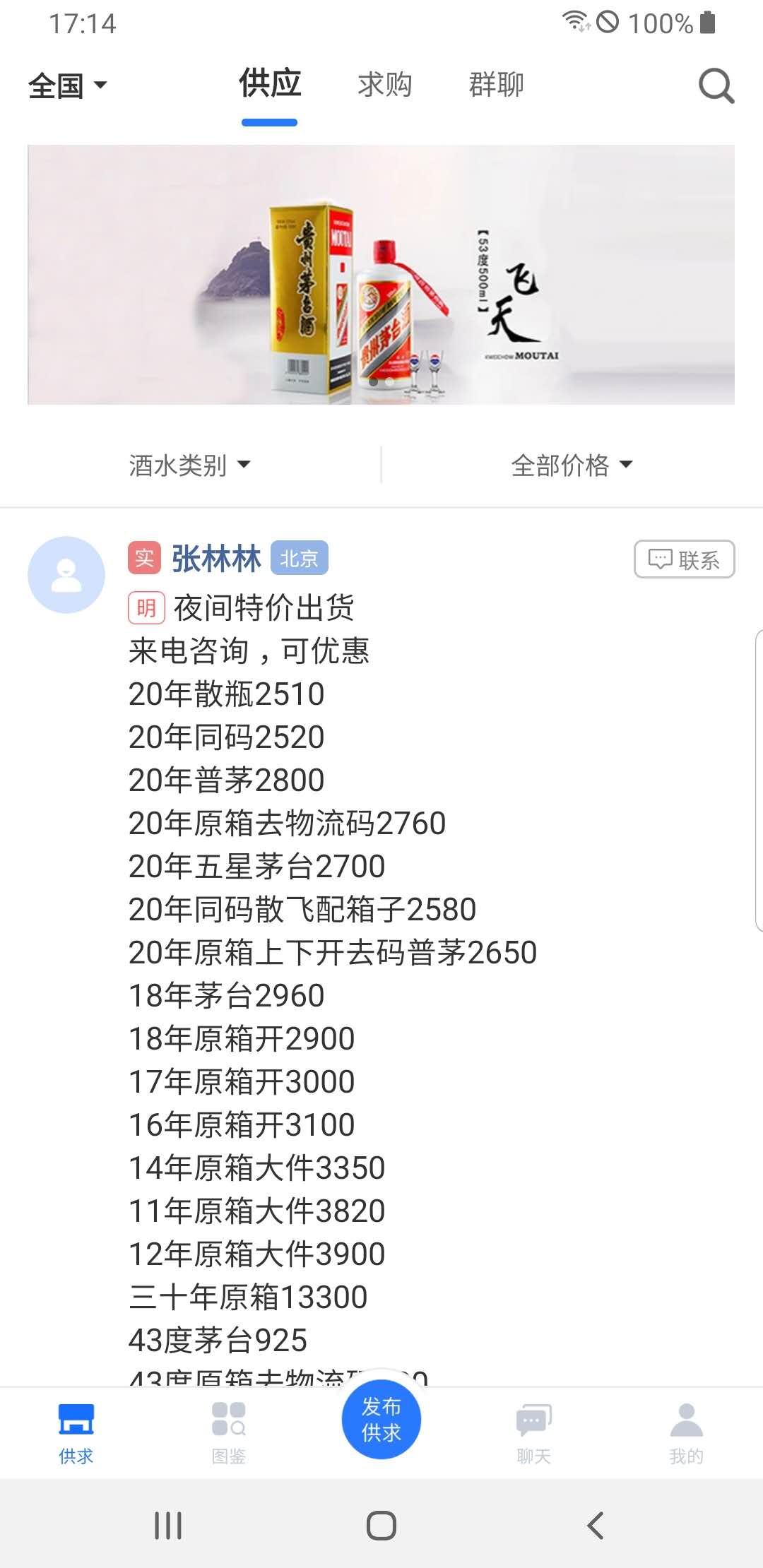
Task: Select the 供应 tab
Action: tap(270, 85)
